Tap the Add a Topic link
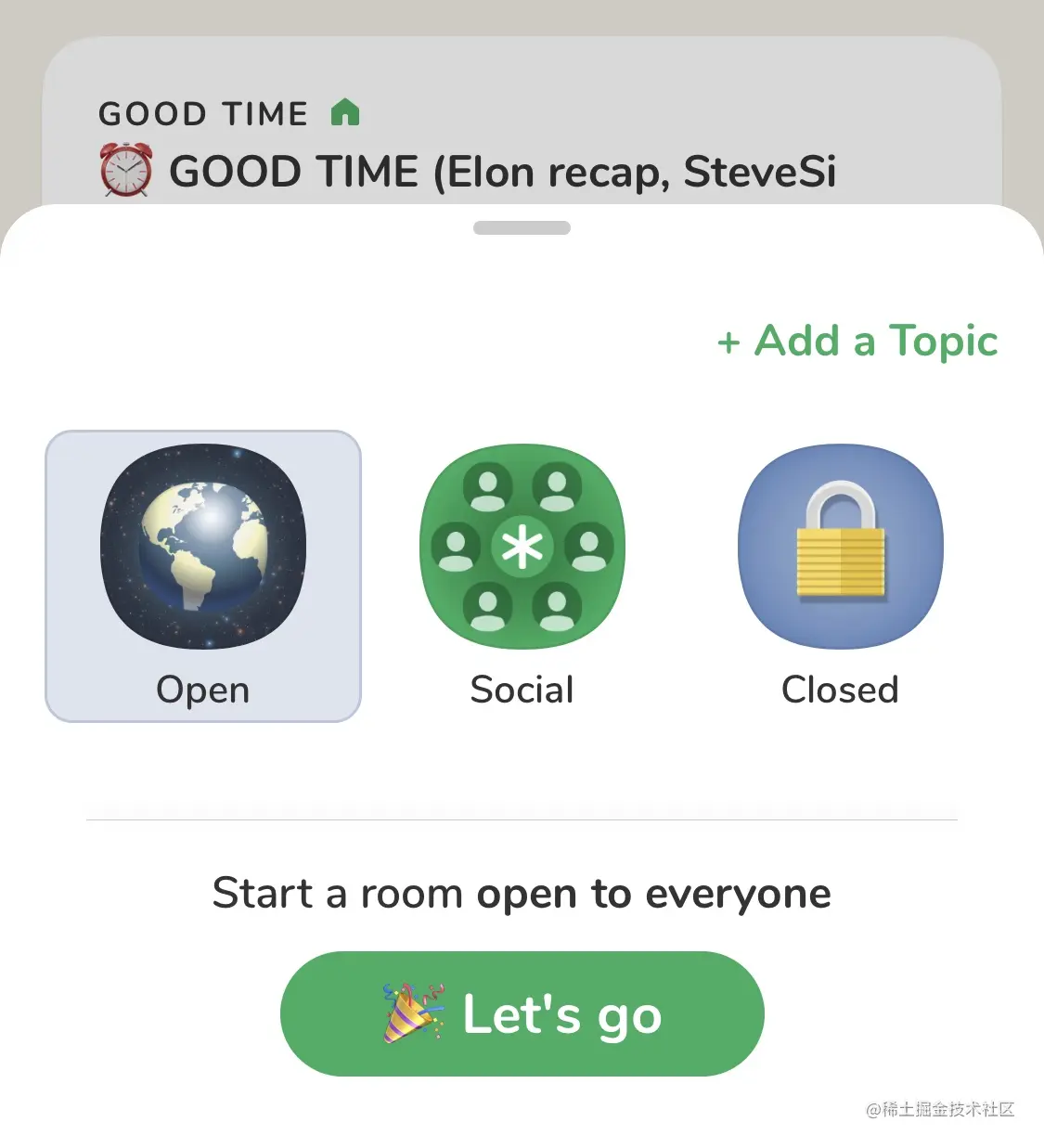This screenshot has height=1148, width=1044. (857, 342)
